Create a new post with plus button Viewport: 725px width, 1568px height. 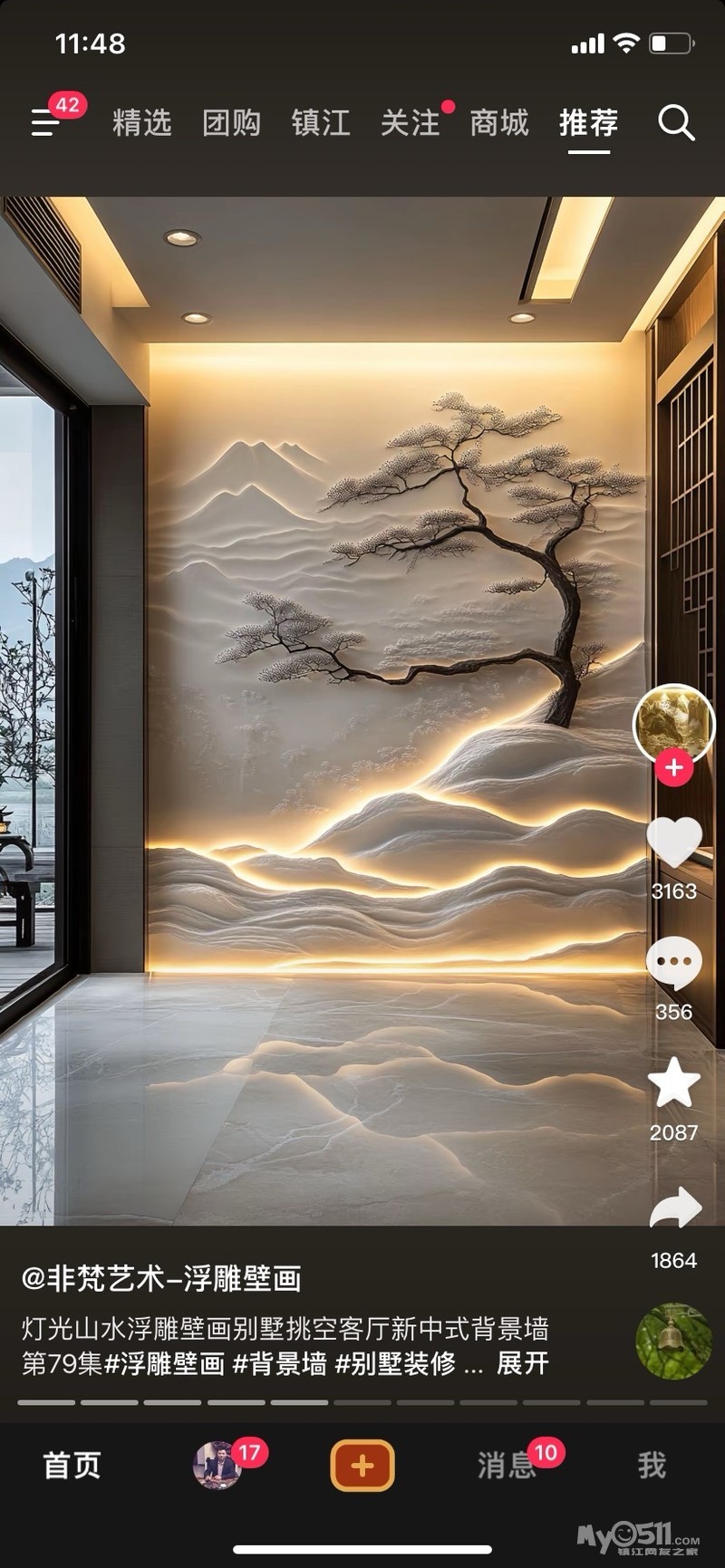[x=362, y=1465]
